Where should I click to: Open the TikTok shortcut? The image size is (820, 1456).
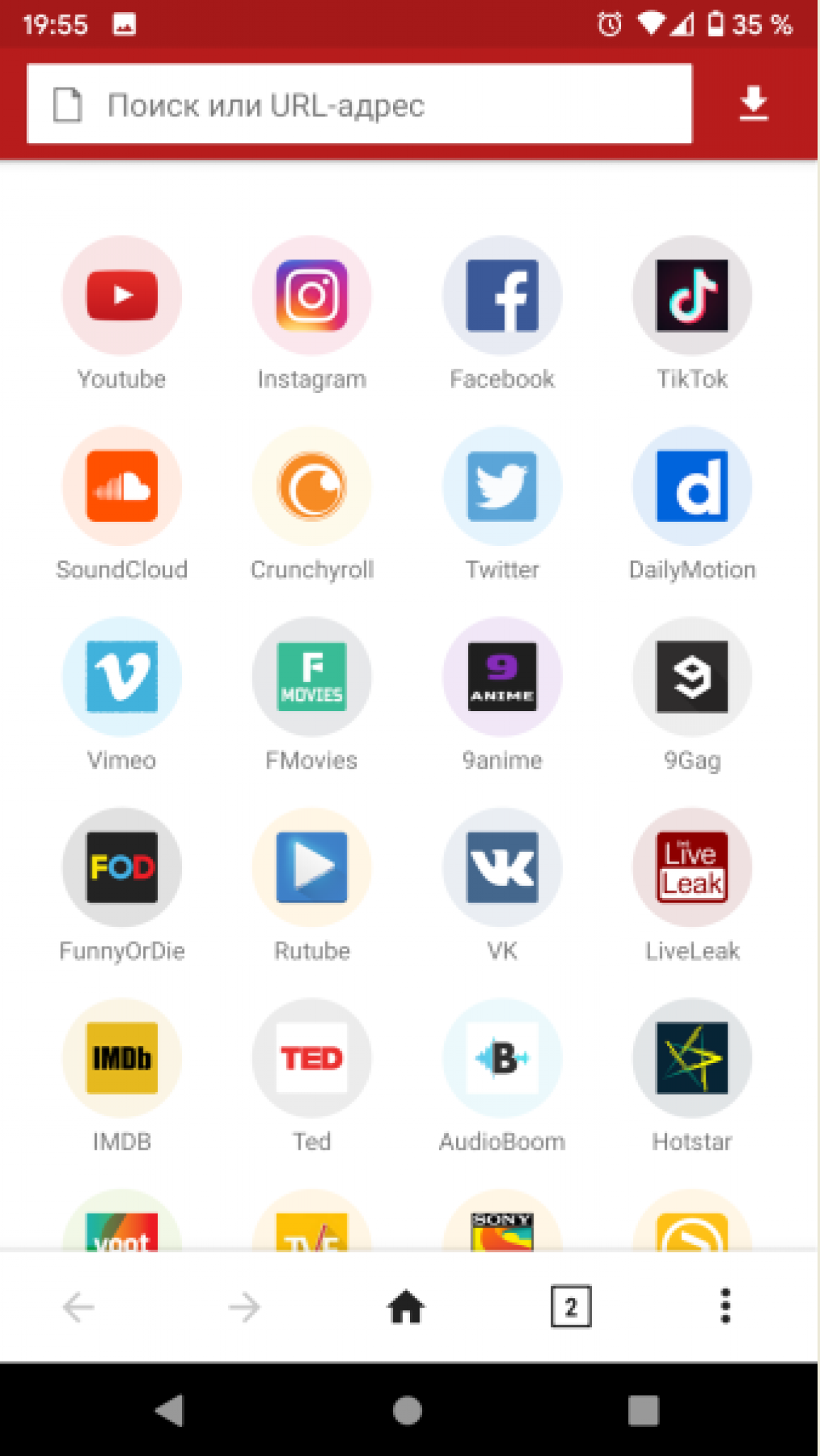[x=692, y=296]
